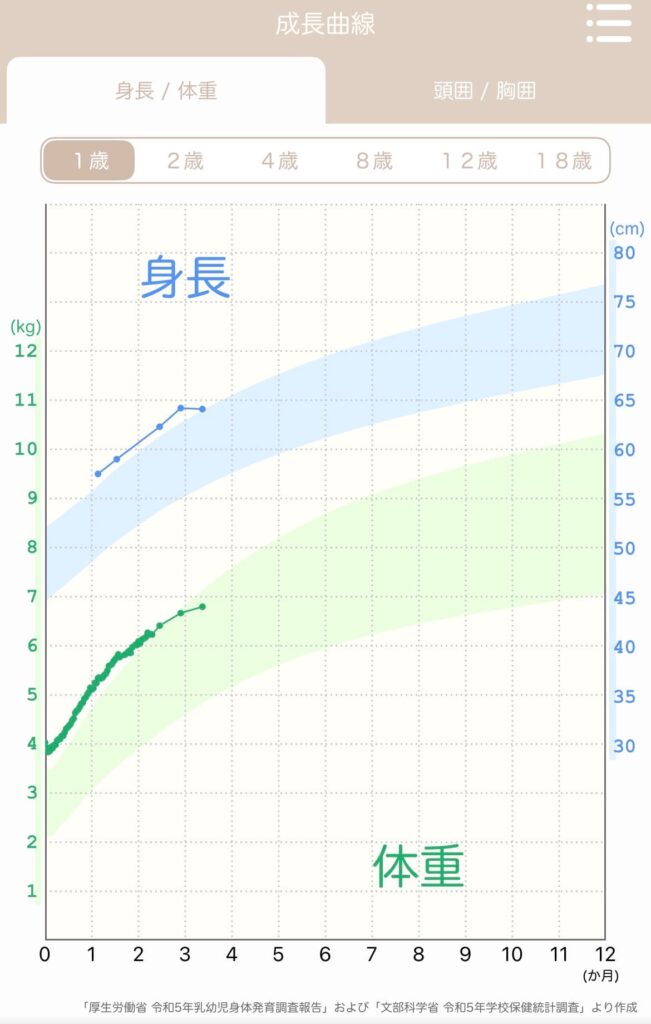Select the 身長 / 体重 tab
The width and height of the screenshot is (651, 1024).
[166, 91]
